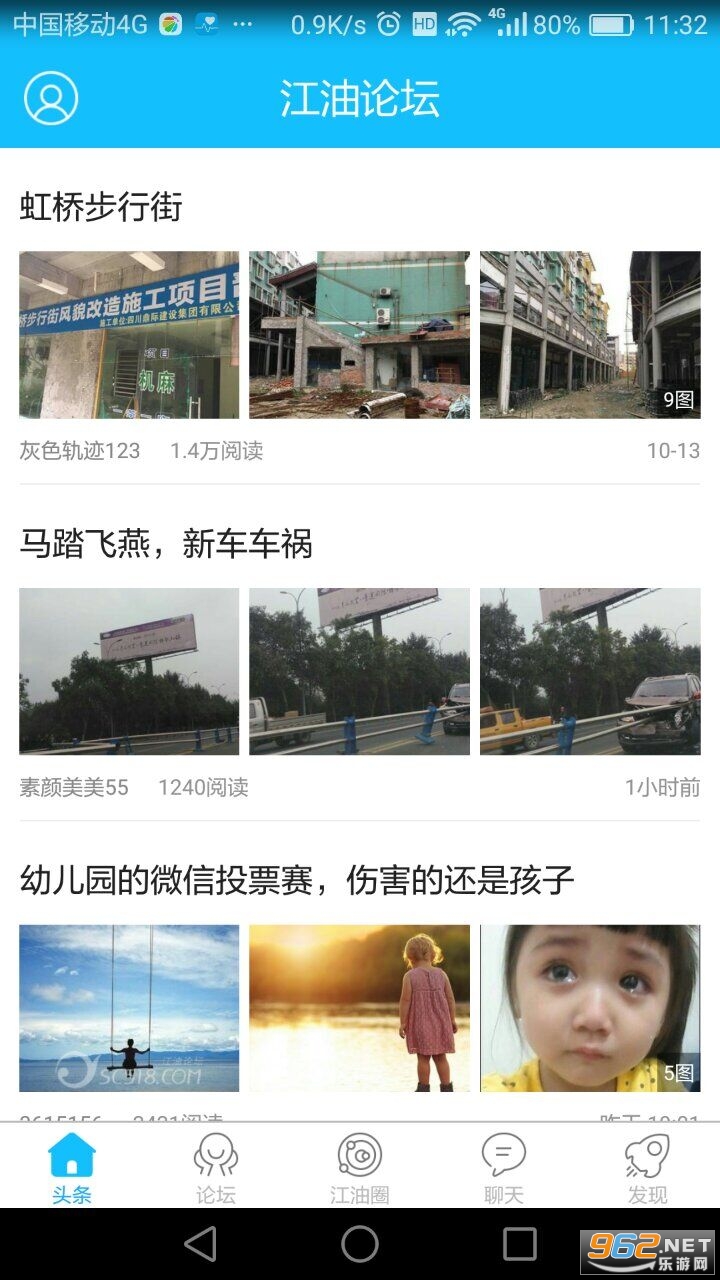View the crying child photo marked 5图
Image resolution: width=720 pixels, height=1280 pixels.
click(590, 1007)
